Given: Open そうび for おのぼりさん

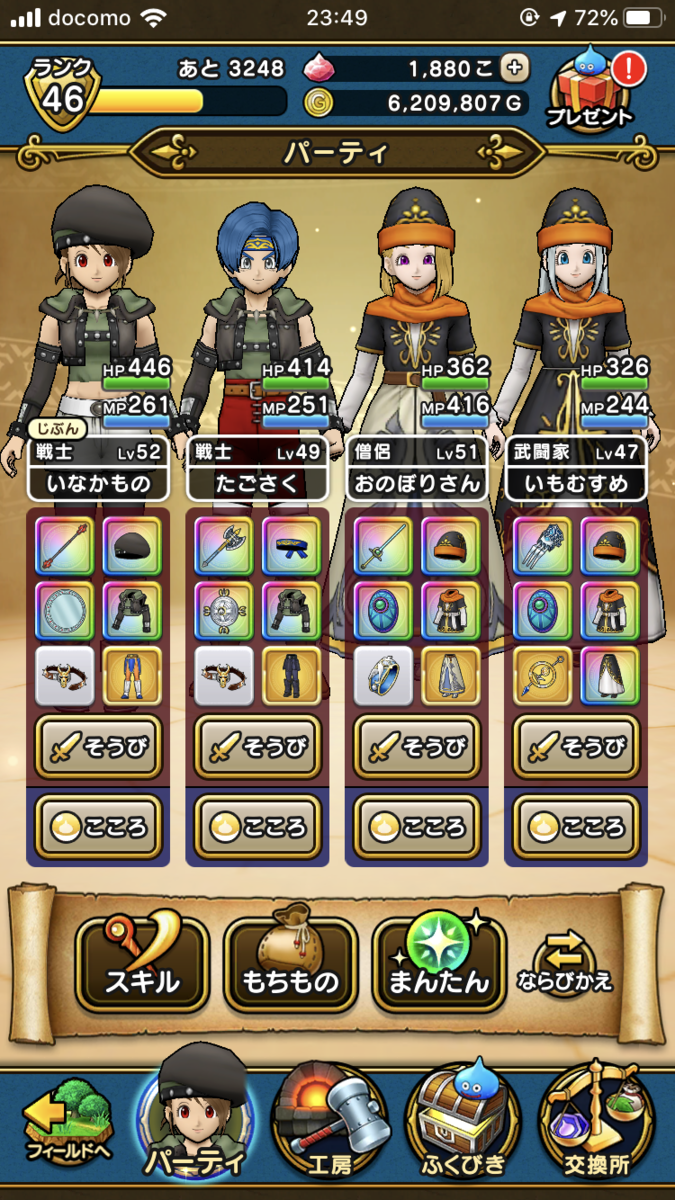Looking at the screenshot, I should [x=417, y=747].
